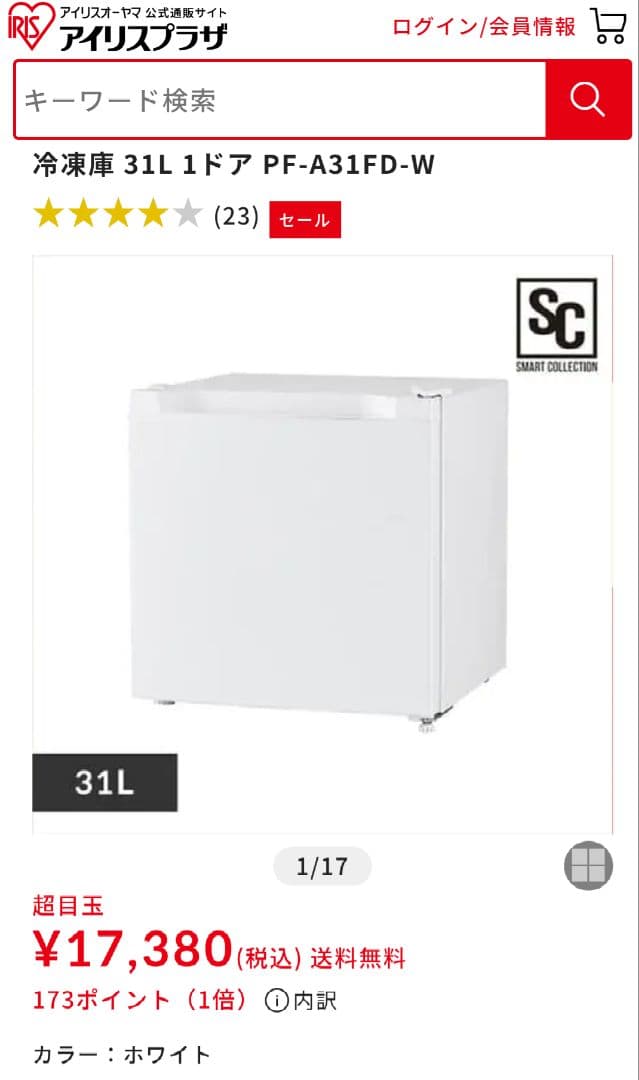View the 23 customer reviews
This screenshot has width=639, height=1080.
[x=236, y=216]
